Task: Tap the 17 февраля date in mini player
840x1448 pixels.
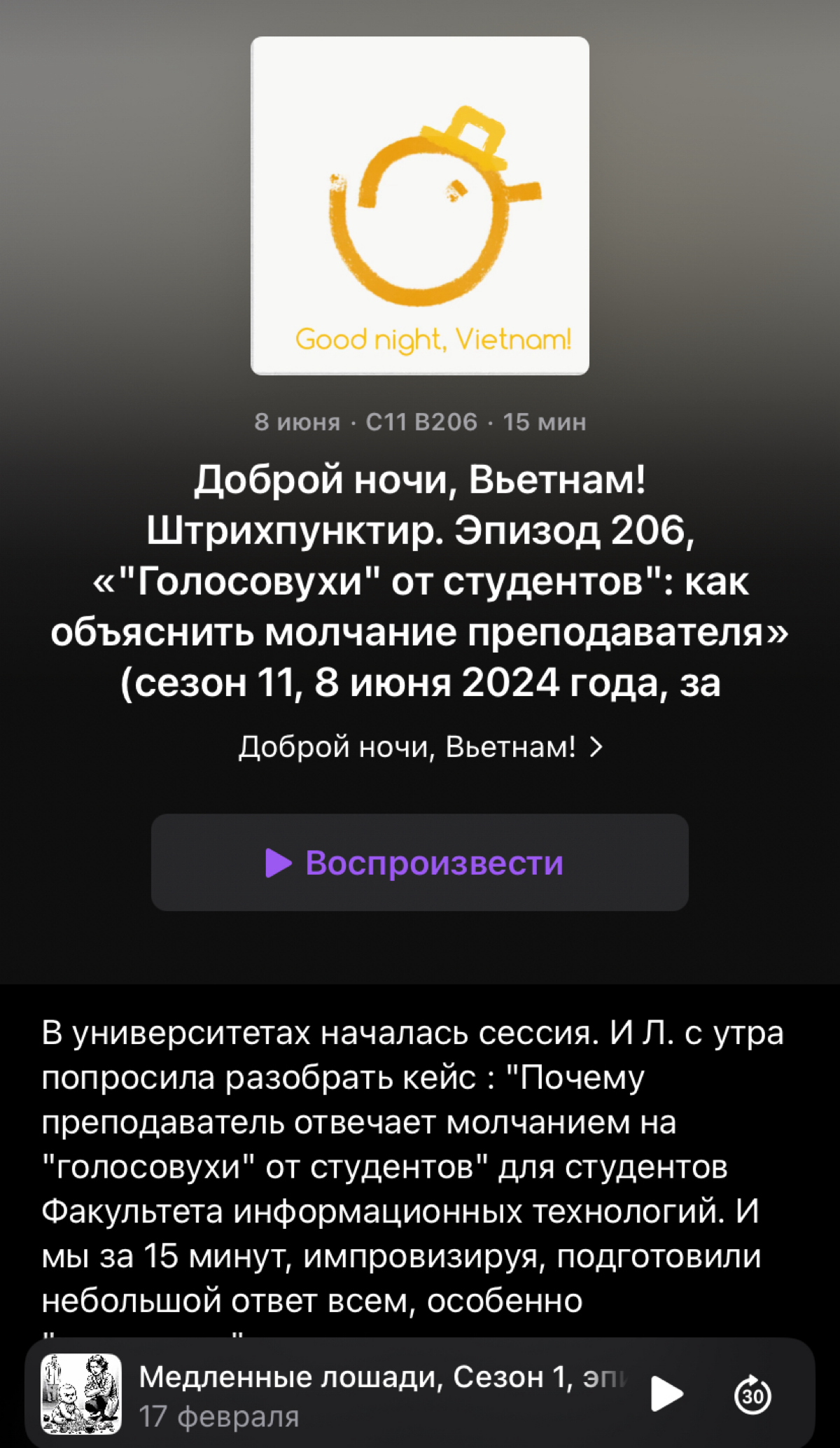Action: click(219, 1417)
